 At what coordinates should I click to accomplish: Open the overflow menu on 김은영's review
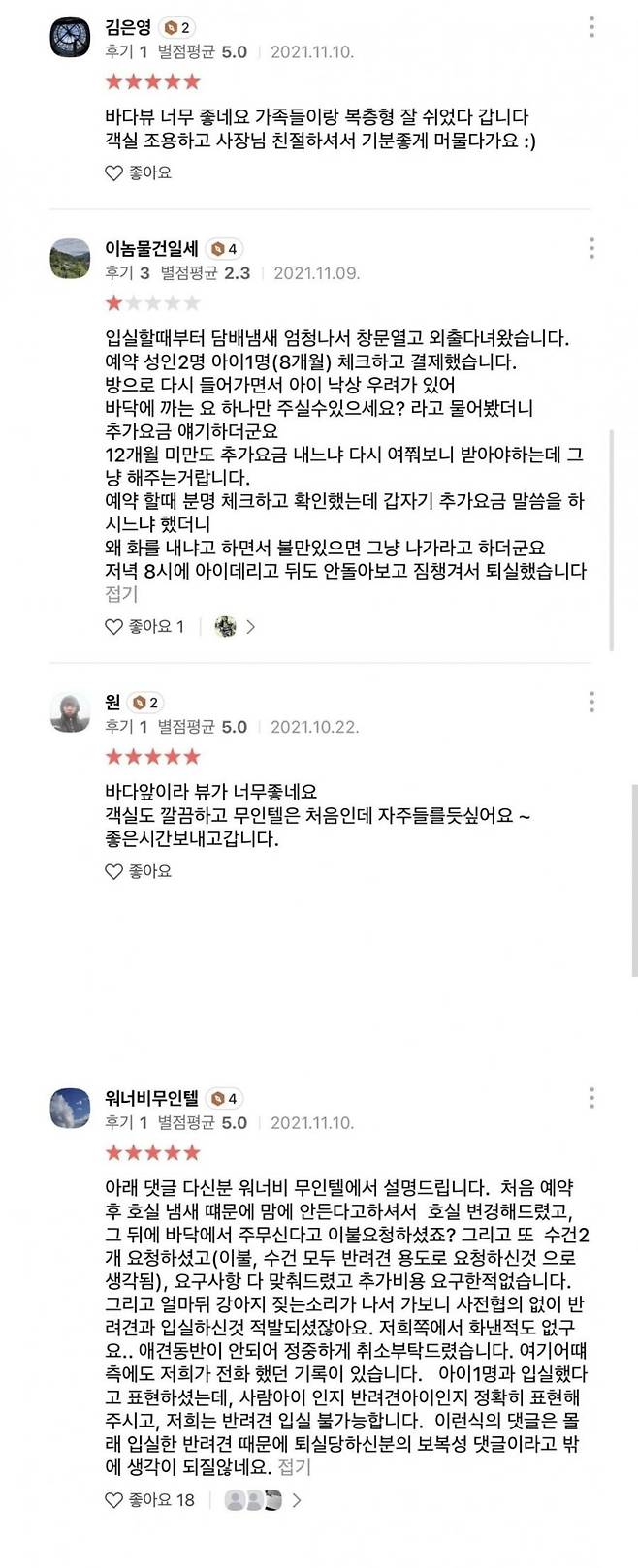(x=591, y=28)
